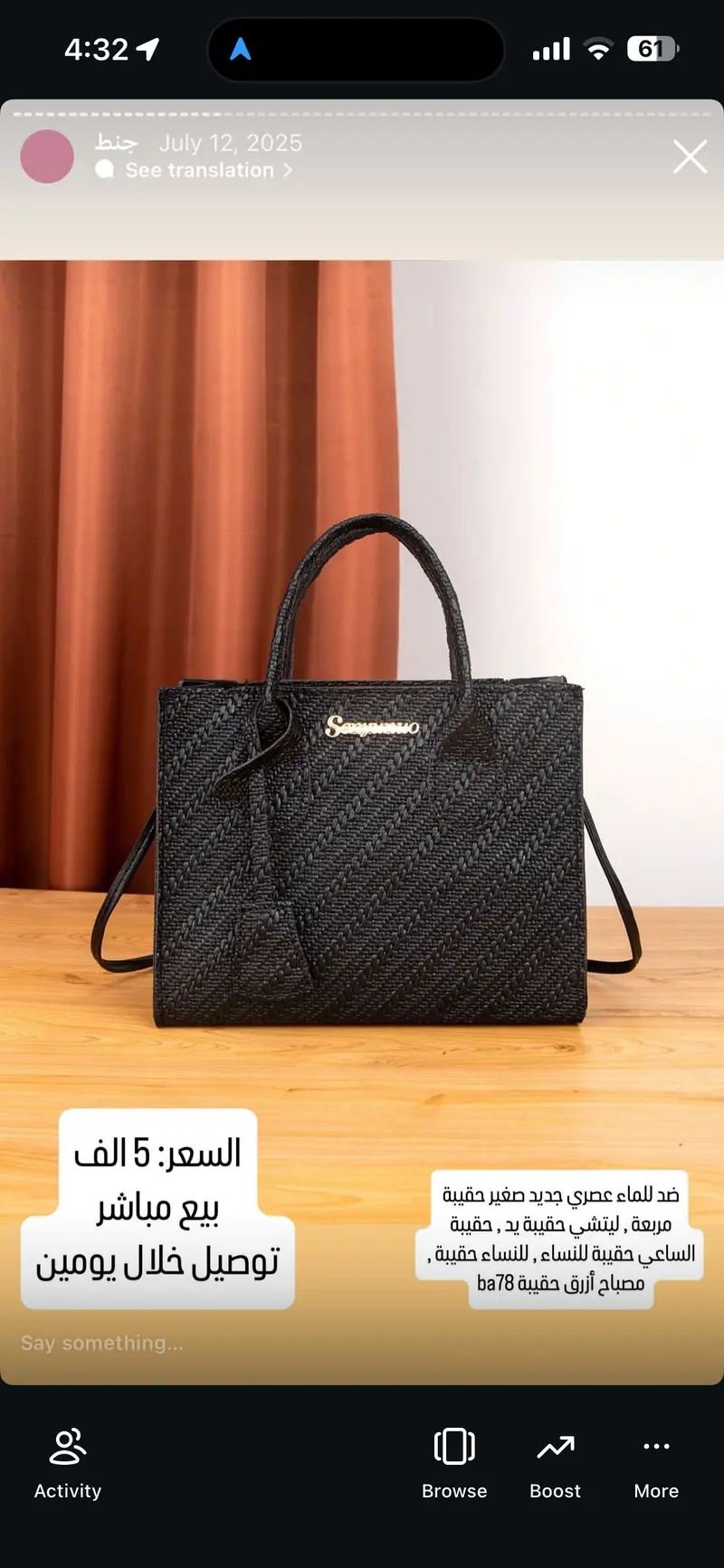Open story Activity
The height and width of the screenshot is (1568, 724).
tap(68, 1462)
